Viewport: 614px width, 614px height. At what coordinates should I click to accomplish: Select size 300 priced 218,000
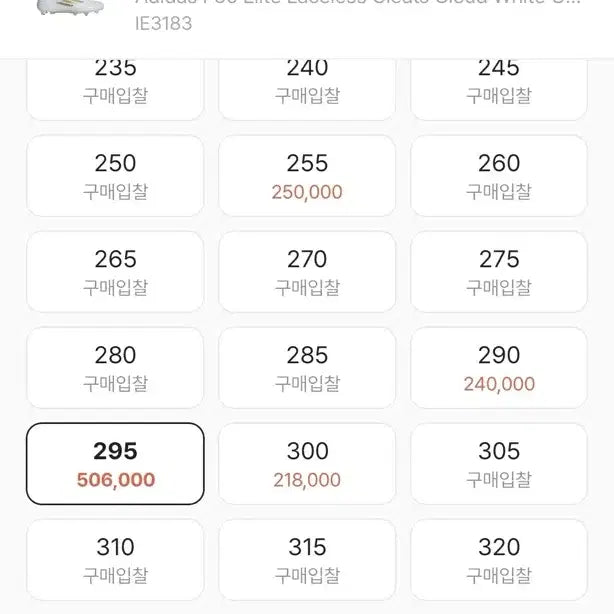tap(307, 464)
